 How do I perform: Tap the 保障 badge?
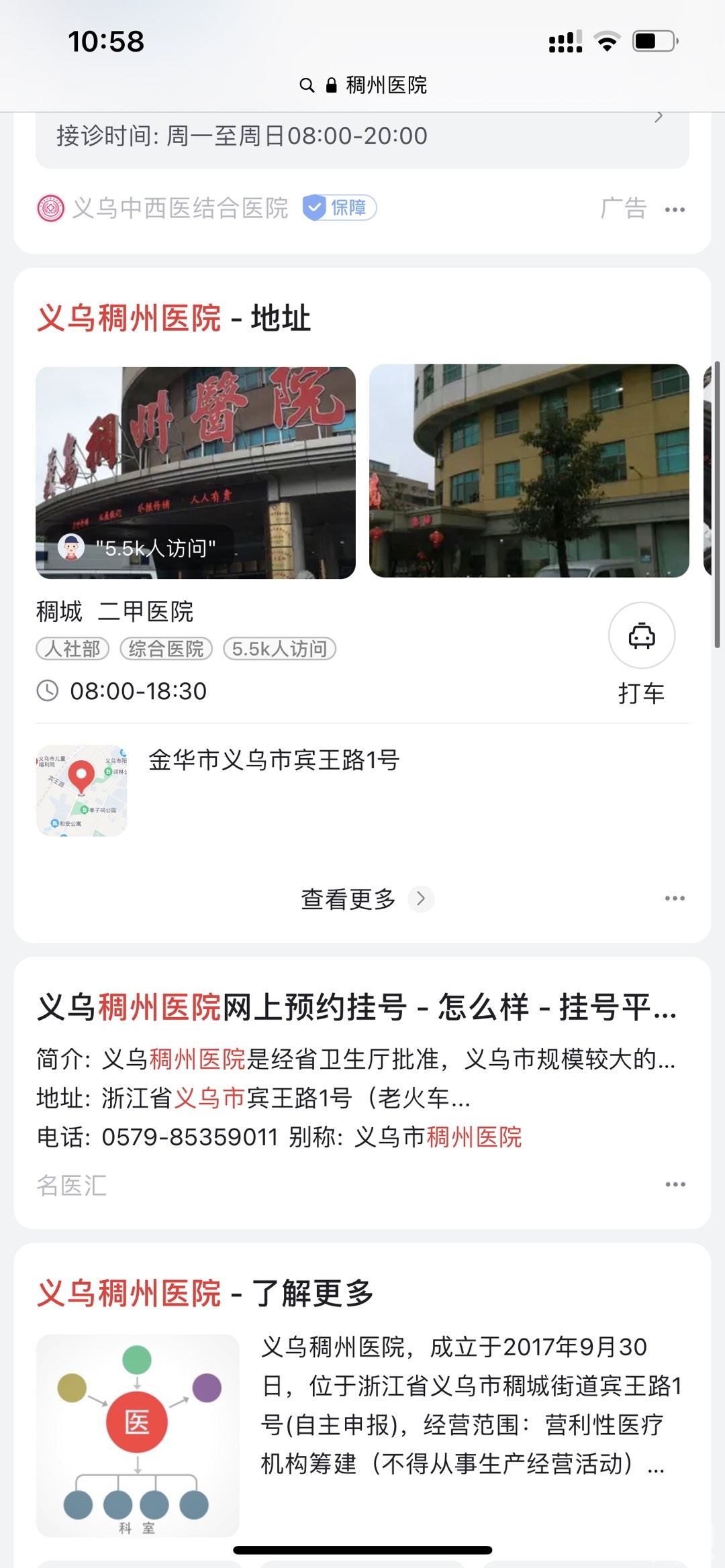point(340,208)
